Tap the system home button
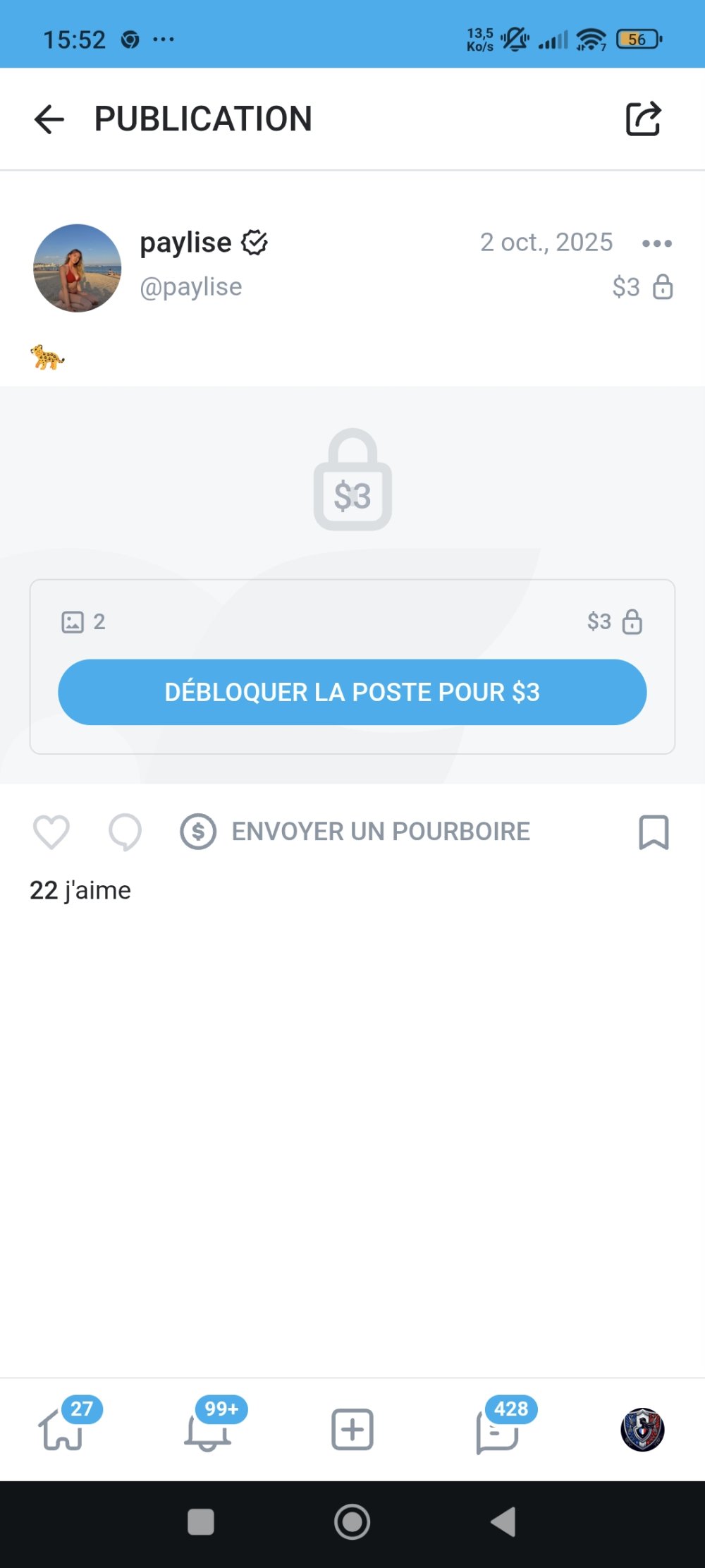The height and width of the screenshot is (1568, 705). pyautogui.click(x=352, y=1521)
